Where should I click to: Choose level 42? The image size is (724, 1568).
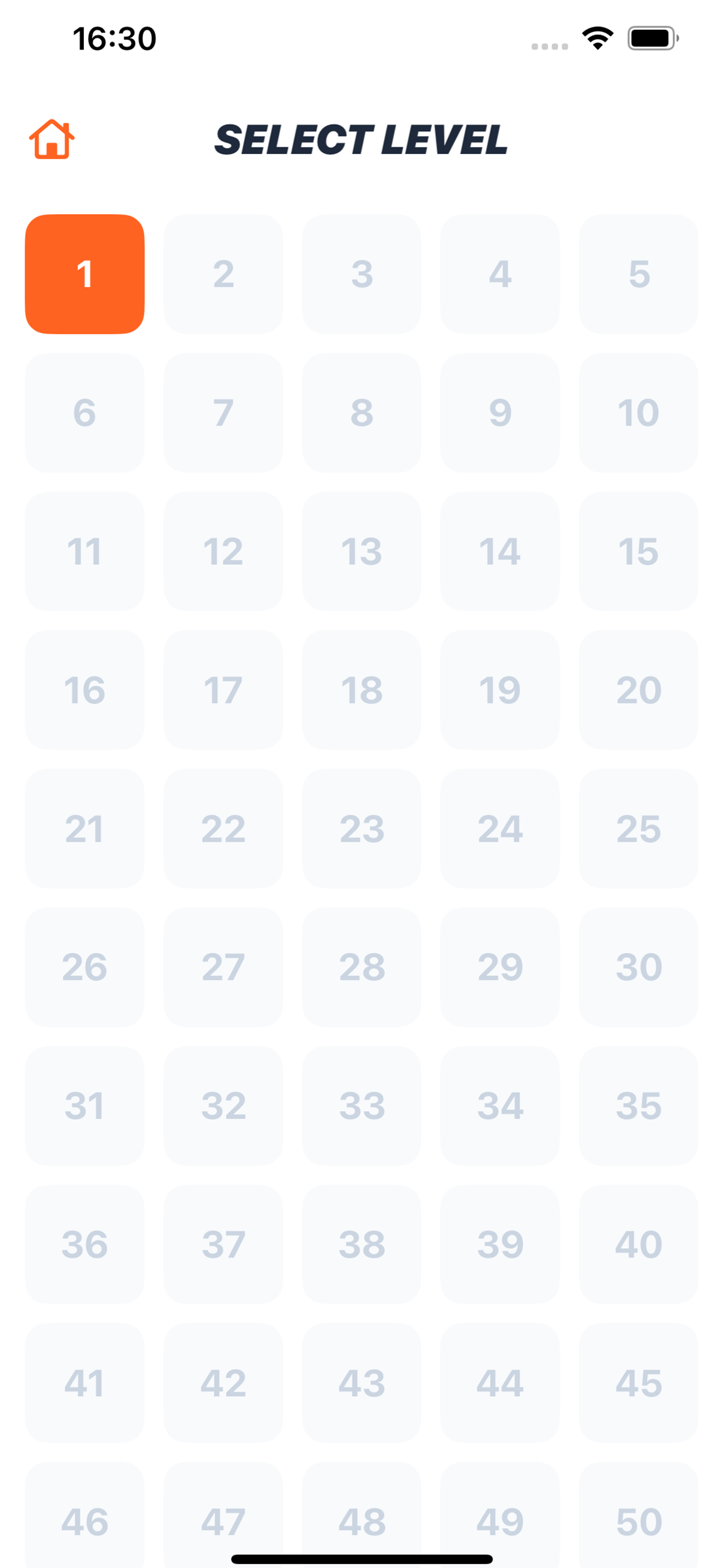click(x=223, y=1383)
